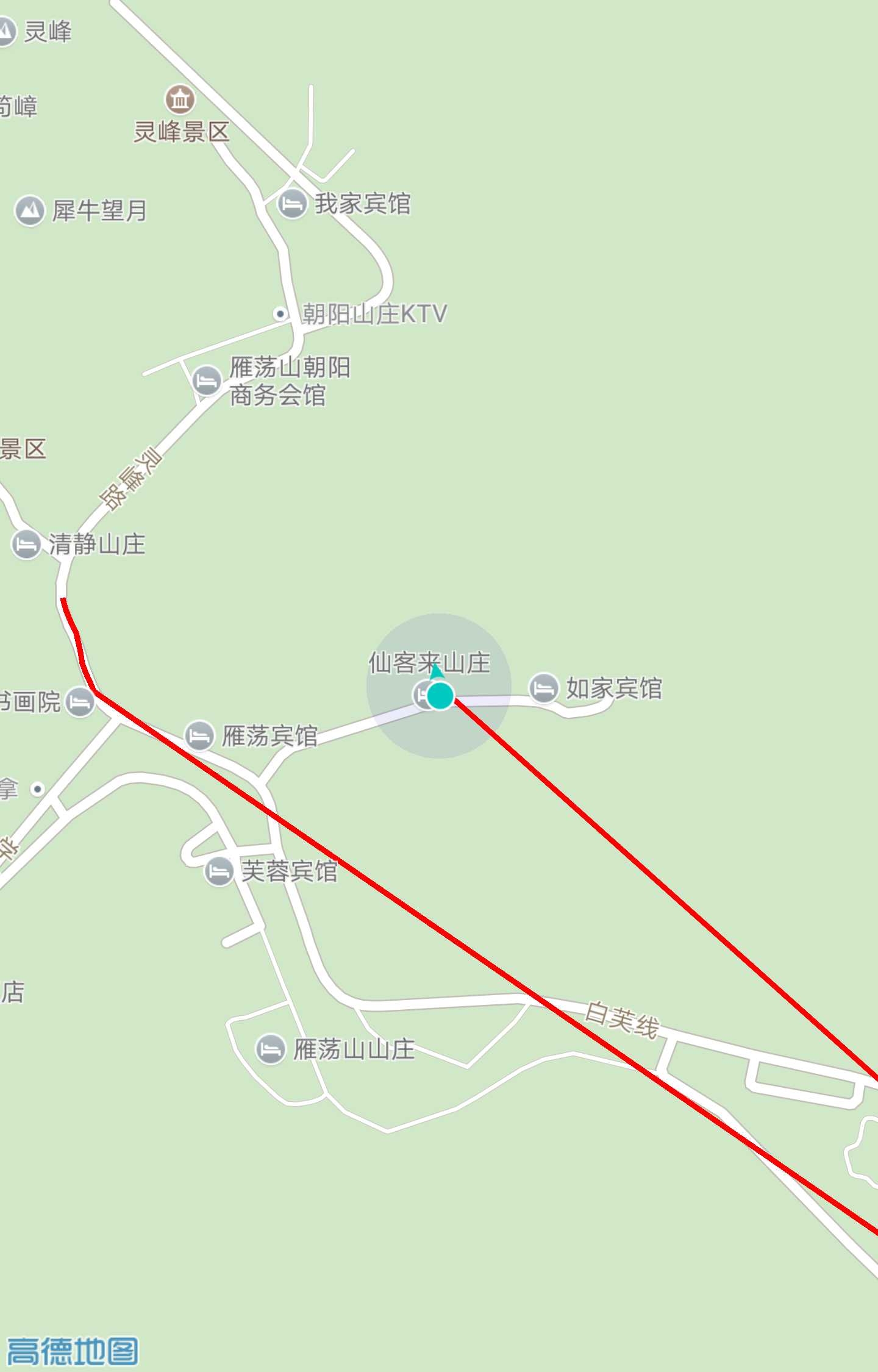This screenshot has width=878, height=1372.
Task: Select the 朝阳山庄KTV point marker
Action: coord(280,314)
